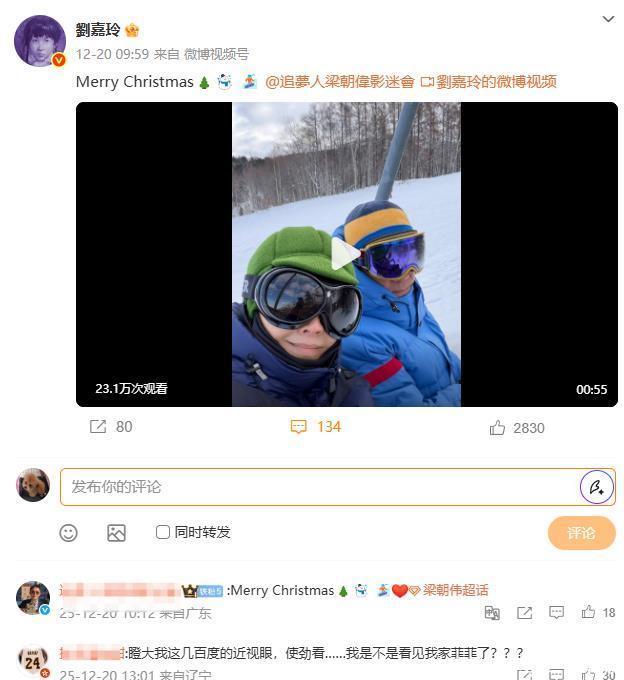Tap the 发布你的评论 comment field

click(320, 487)
